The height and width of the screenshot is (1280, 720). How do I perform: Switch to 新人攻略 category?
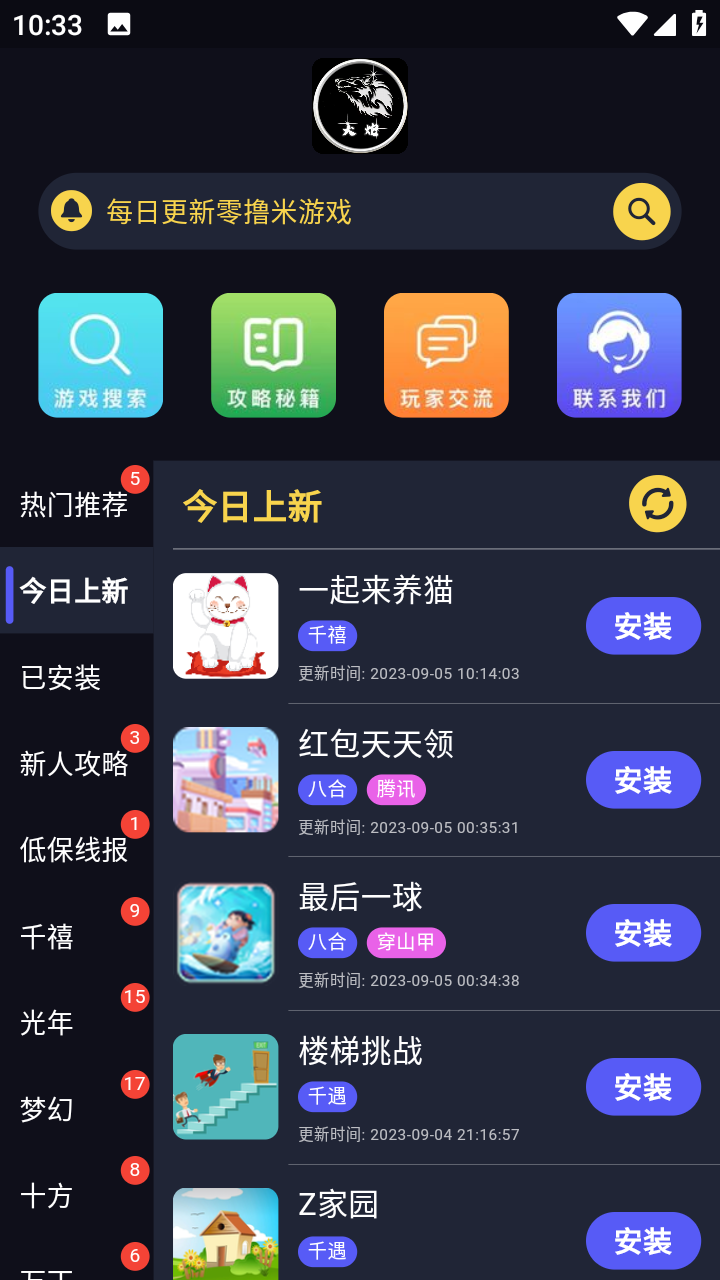pyautogui.click(x=74, y=763)
